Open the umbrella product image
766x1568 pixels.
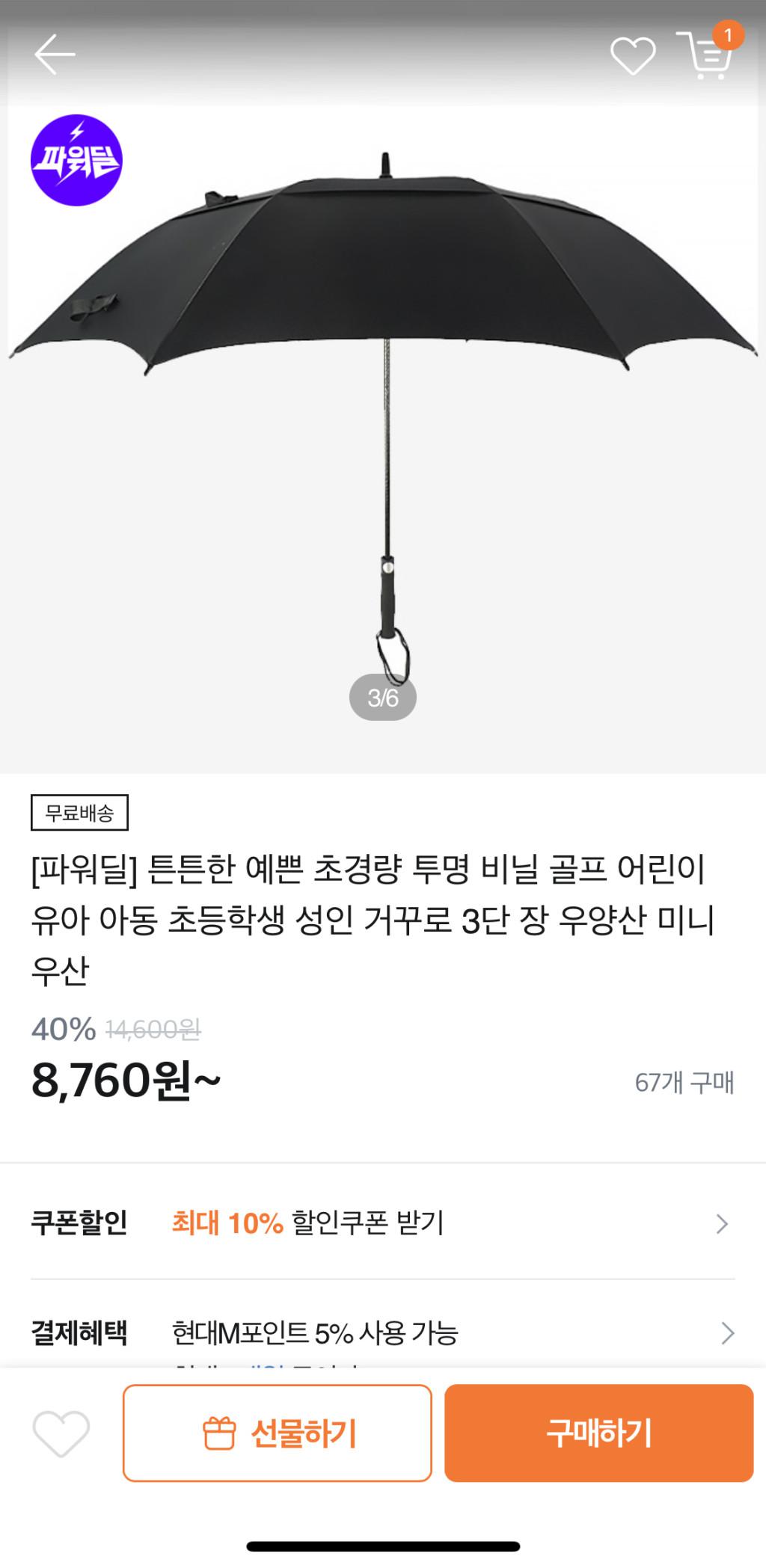[x=383, y=419]
